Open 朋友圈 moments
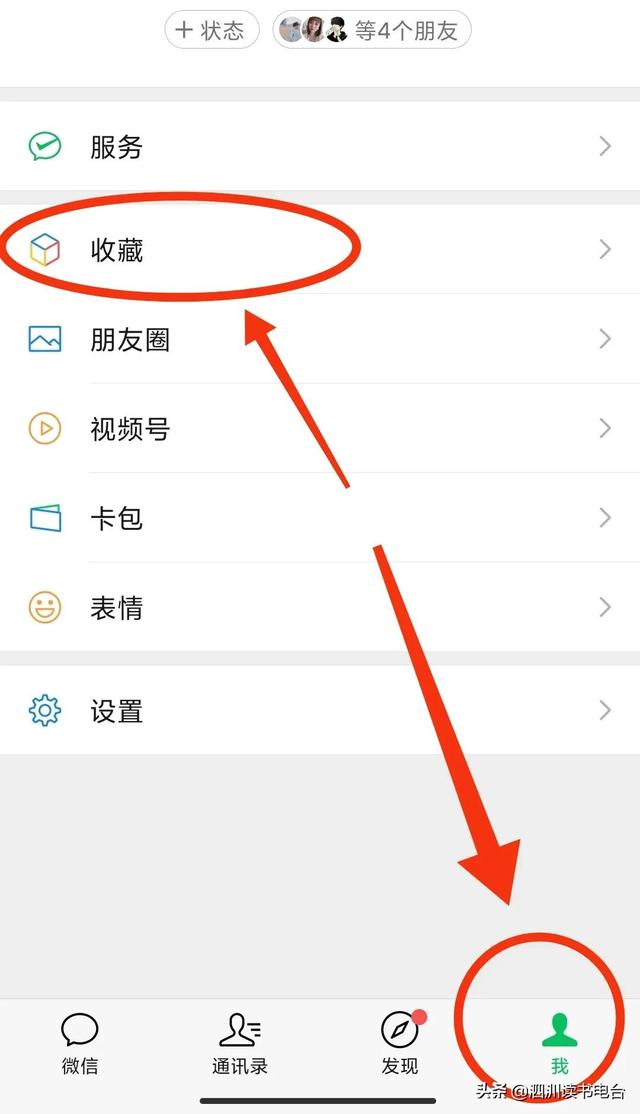The image size is (640, 1114). (x=320, y=340)
